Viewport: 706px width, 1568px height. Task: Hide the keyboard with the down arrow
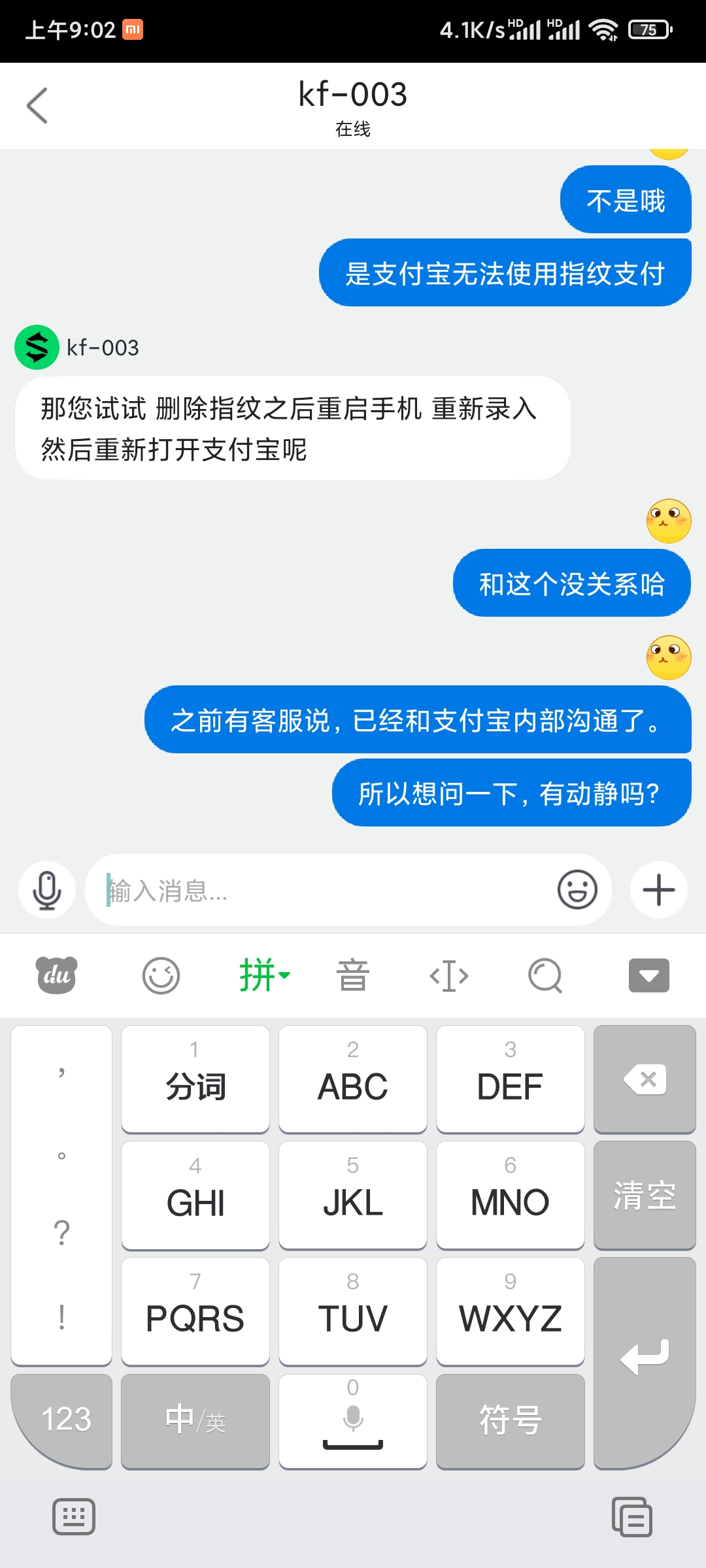click(648, 975)
